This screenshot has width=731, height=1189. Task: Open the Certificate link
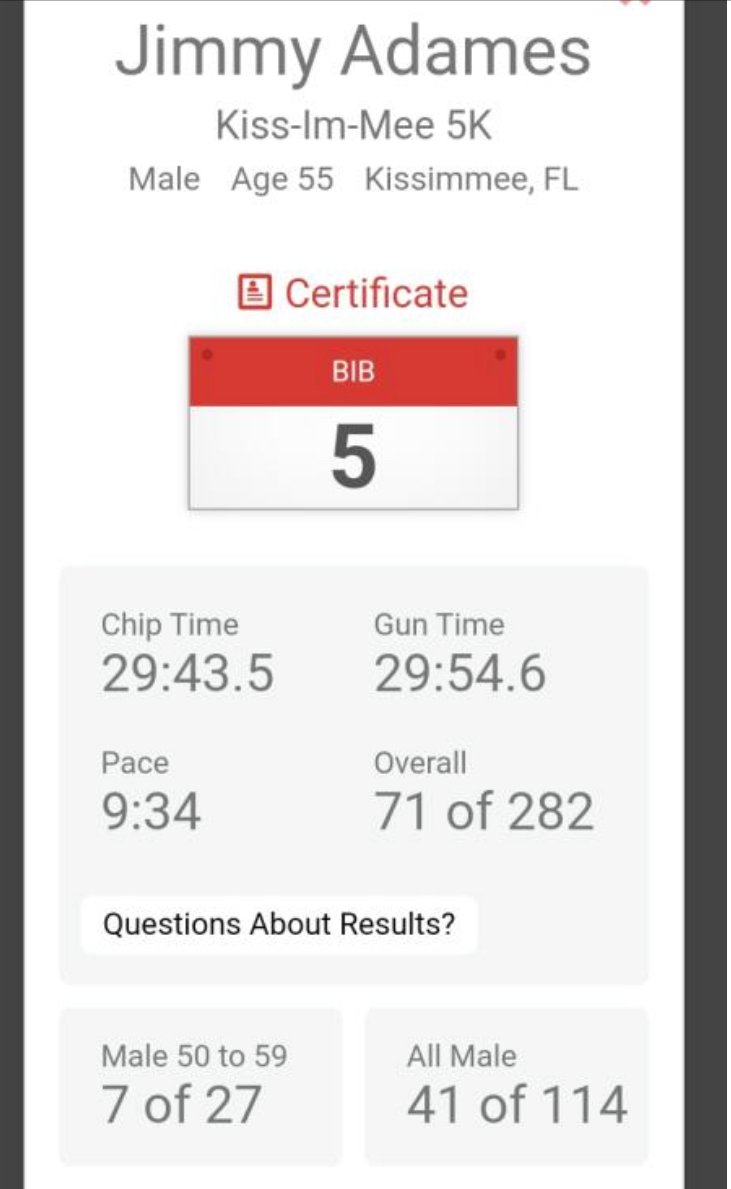[353, 293]
